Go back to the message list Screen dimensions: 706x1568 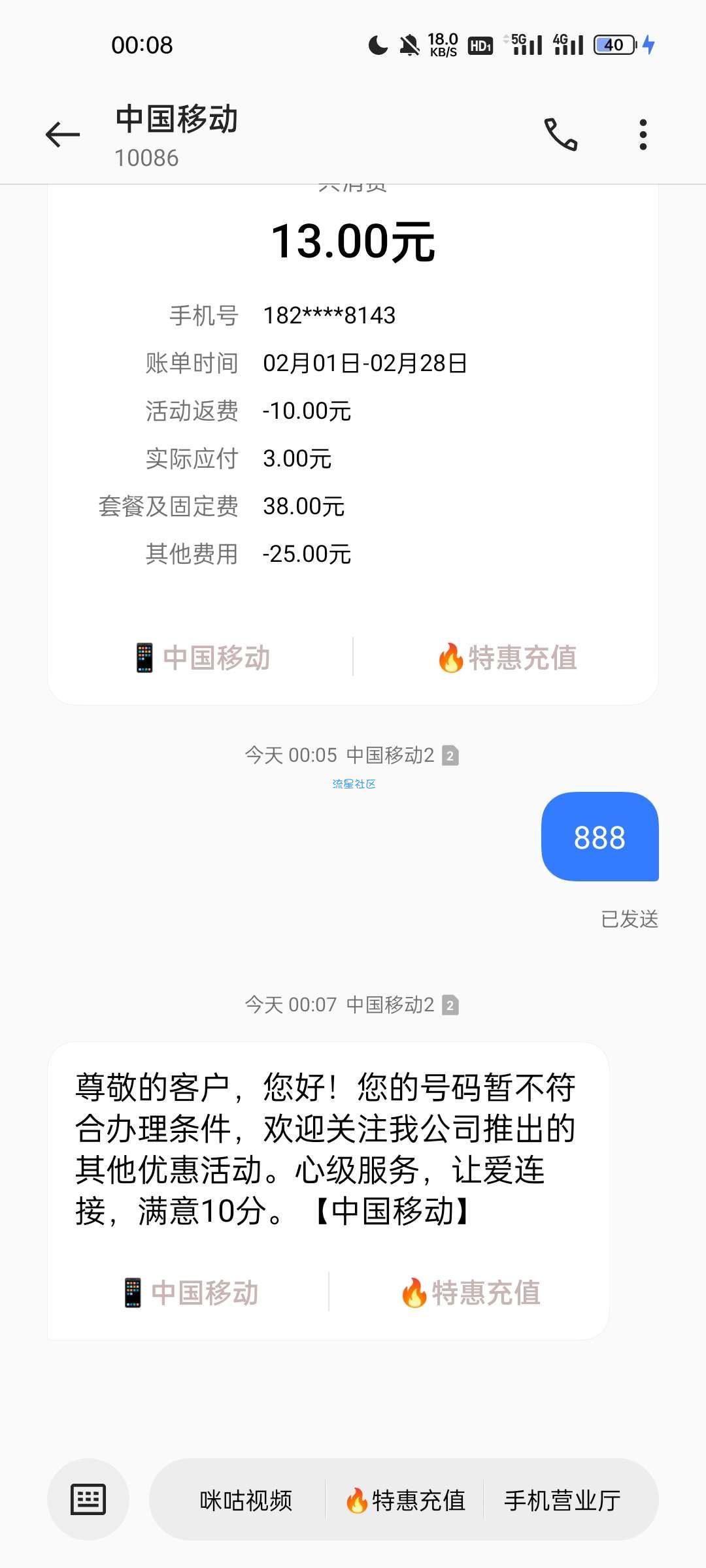click(63, 135)
